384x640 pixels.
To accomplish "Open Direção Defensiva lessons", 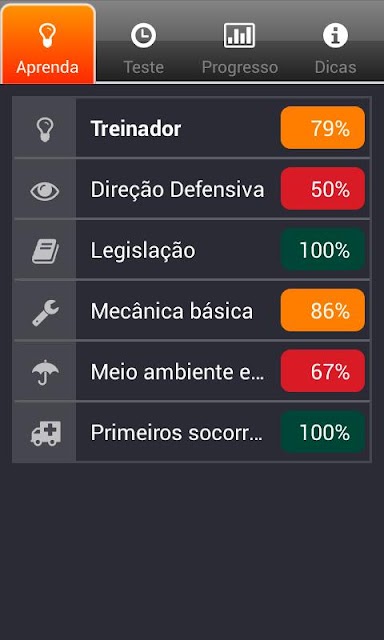I will point(192,189).
